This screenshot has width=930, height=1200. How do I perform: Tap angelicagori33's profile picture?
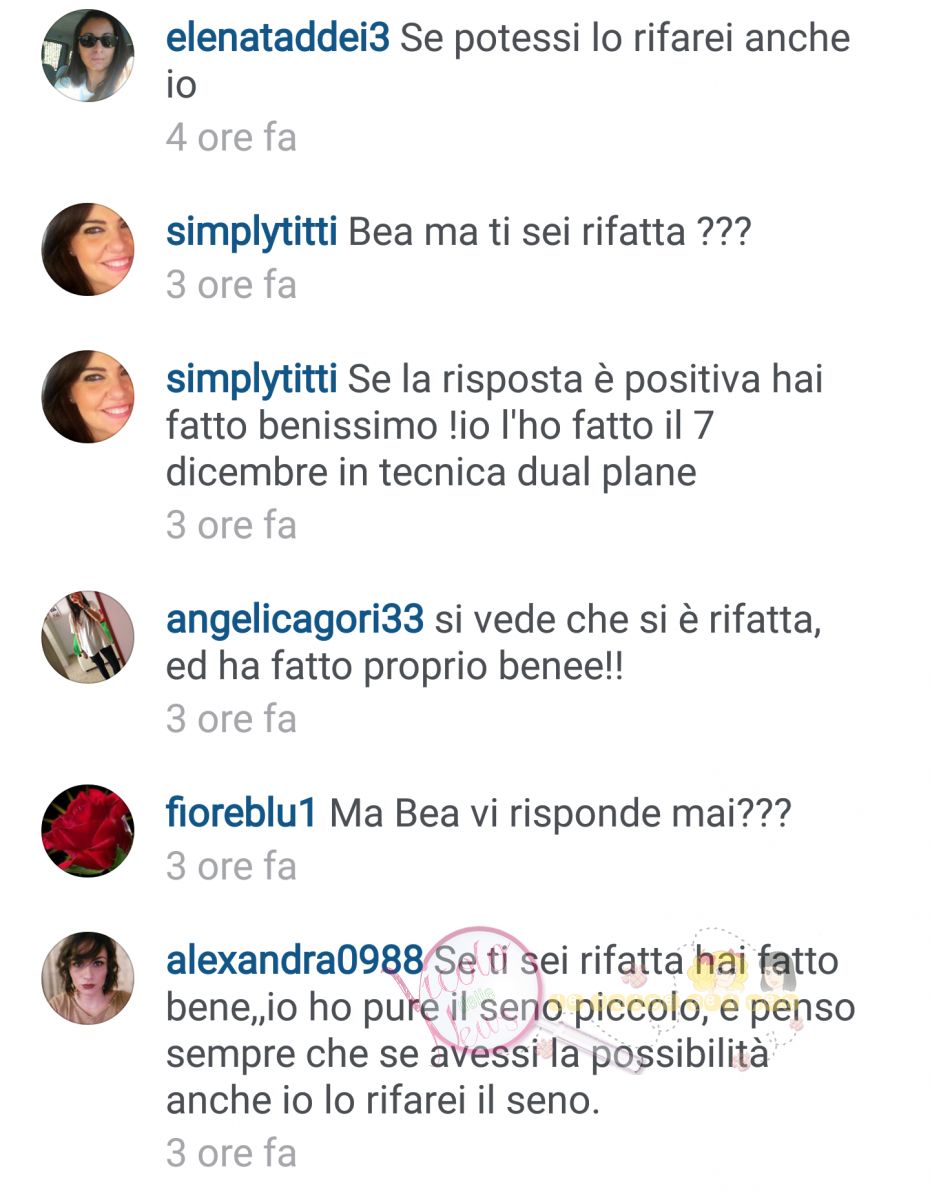coord(88,637)
